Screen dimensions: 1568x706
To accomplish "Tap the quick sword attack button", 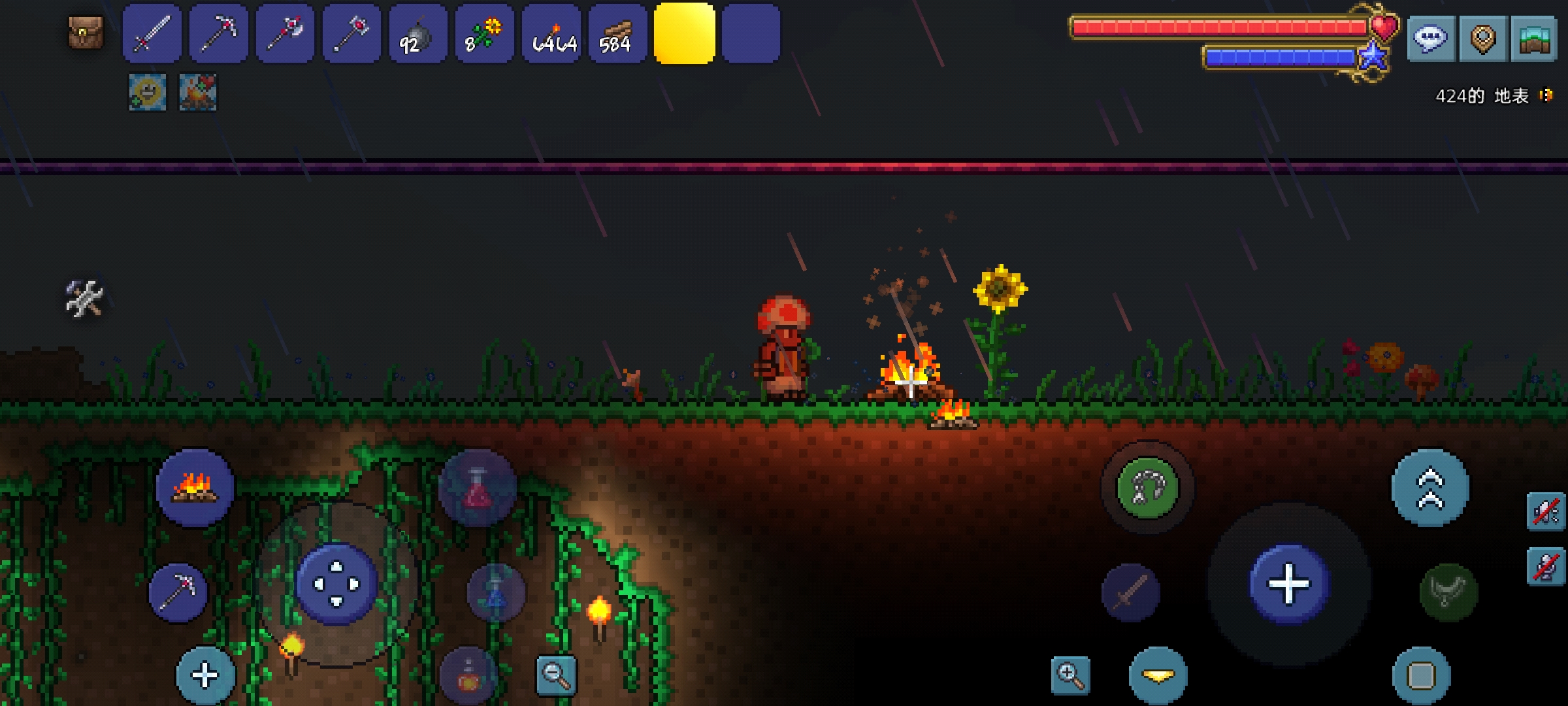I will coord(1130,592).
